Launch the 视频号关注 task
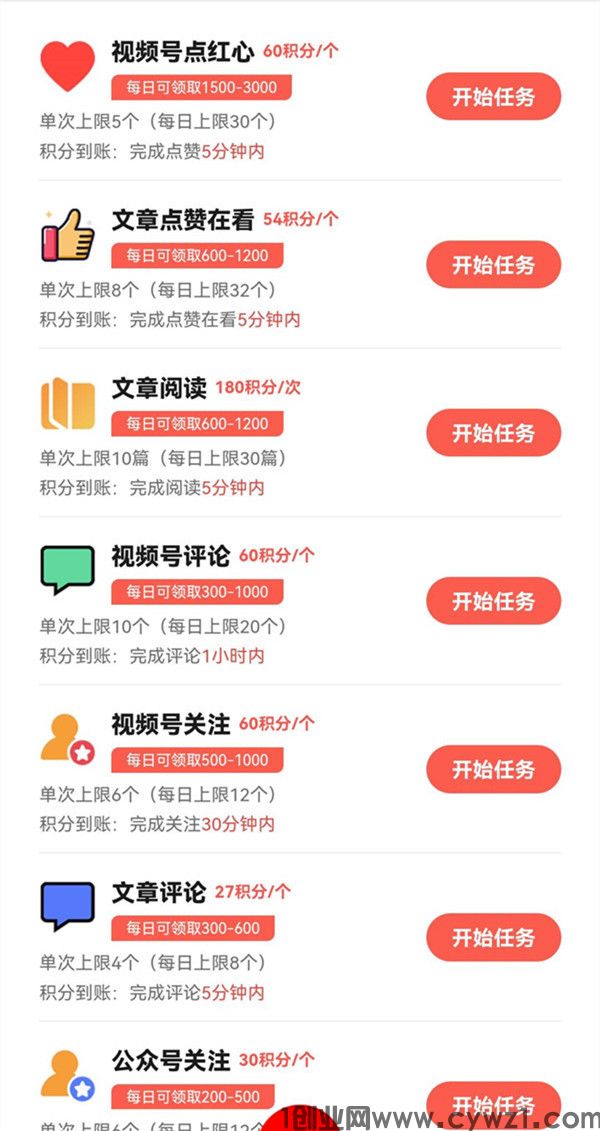Image resolution: width=600 pixels, height=1131 pixels. pyautogui.click(x=493, y=769)
